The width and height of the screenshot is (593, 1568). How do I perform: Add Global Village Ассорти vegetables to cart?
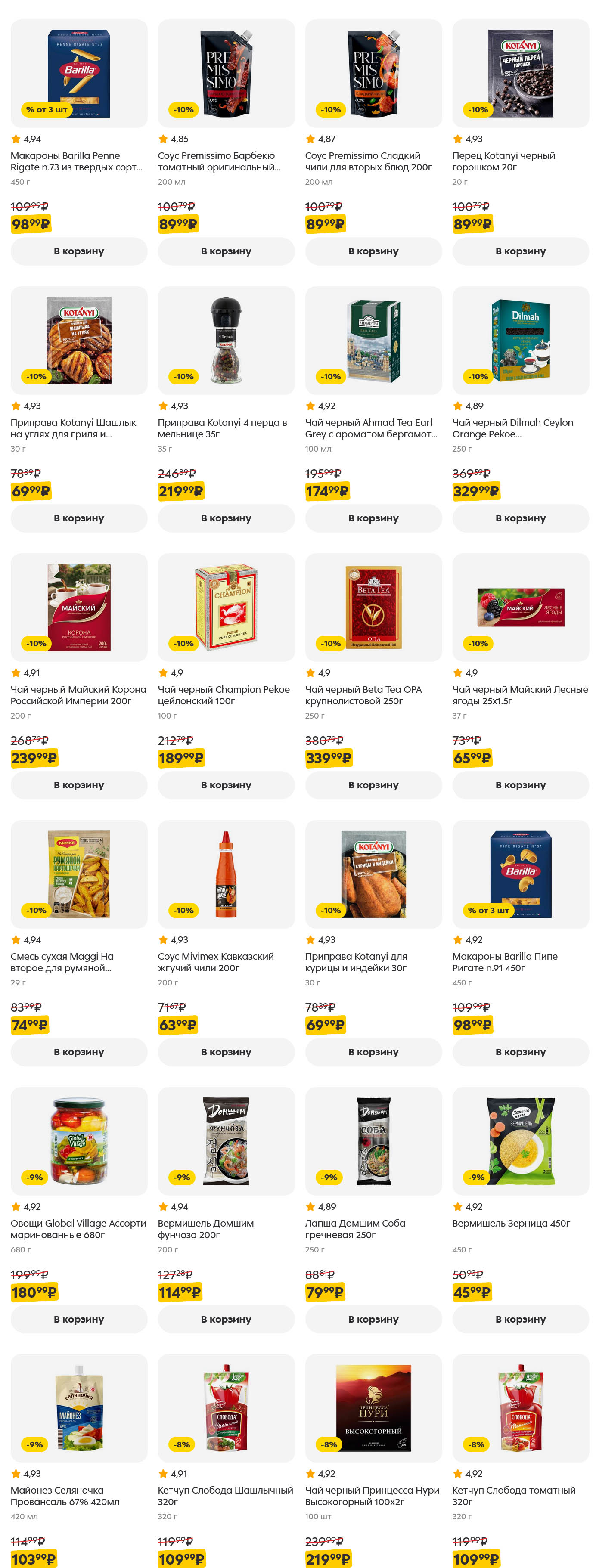(x=78, y=1319)
